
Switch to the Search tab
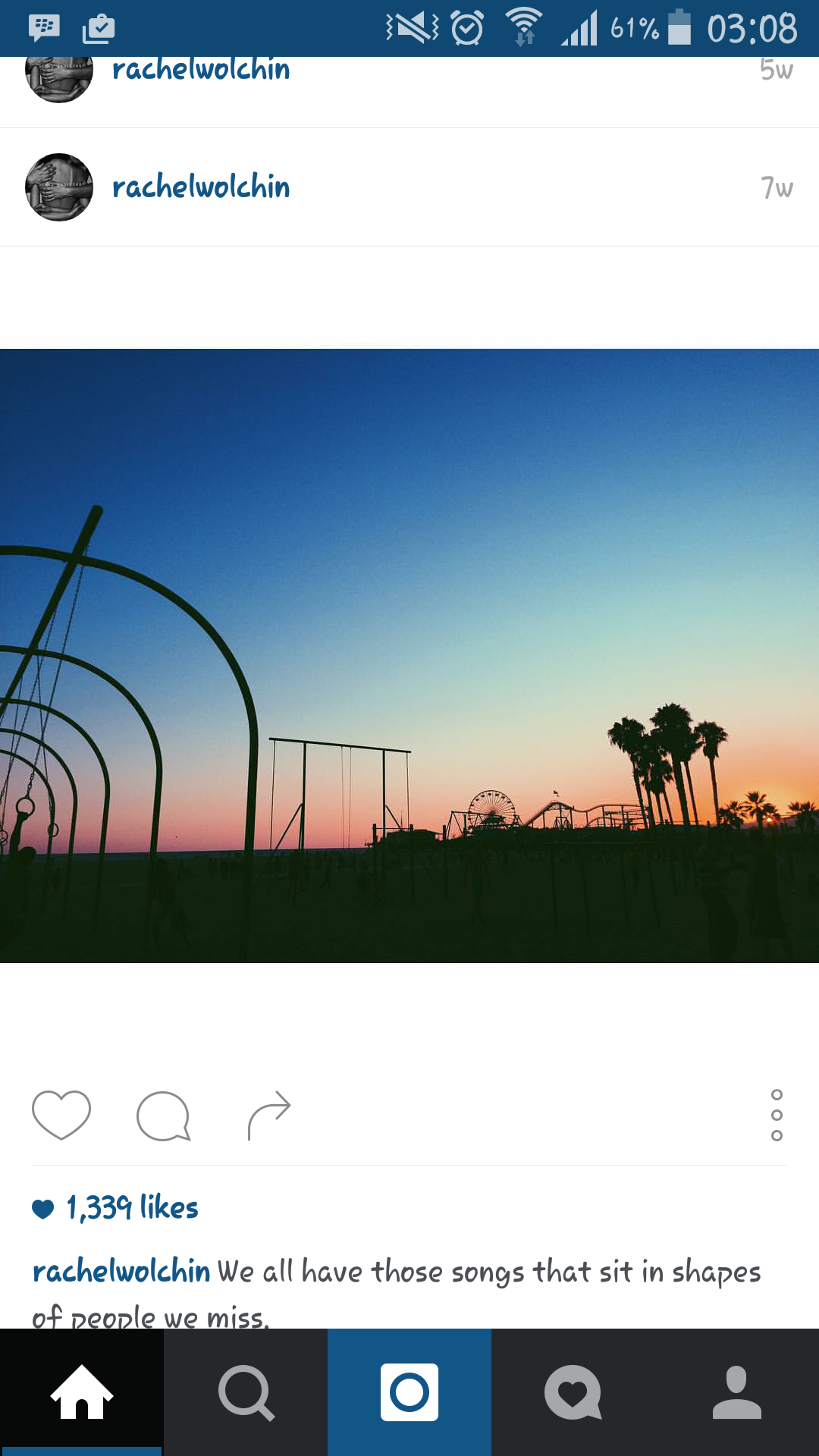[x=246, y=1392]
